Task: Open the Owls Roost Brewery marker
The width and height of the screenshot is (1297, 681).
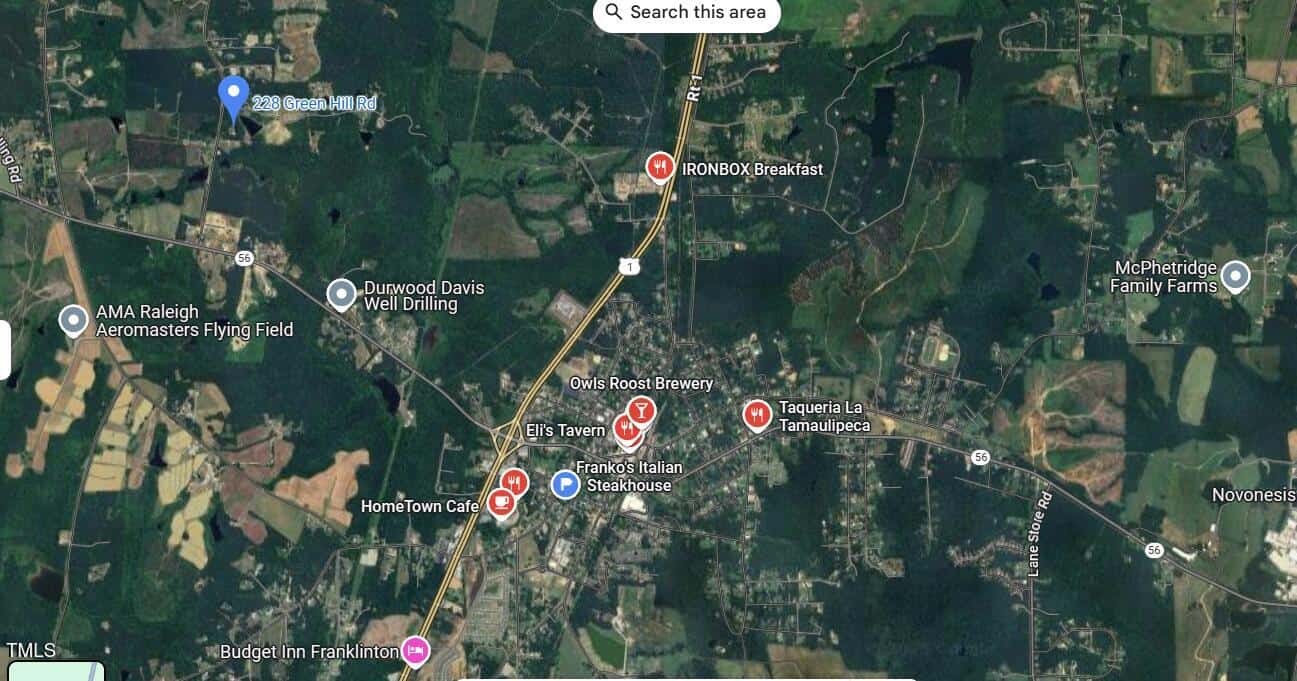Action: (x=641, y=410)
